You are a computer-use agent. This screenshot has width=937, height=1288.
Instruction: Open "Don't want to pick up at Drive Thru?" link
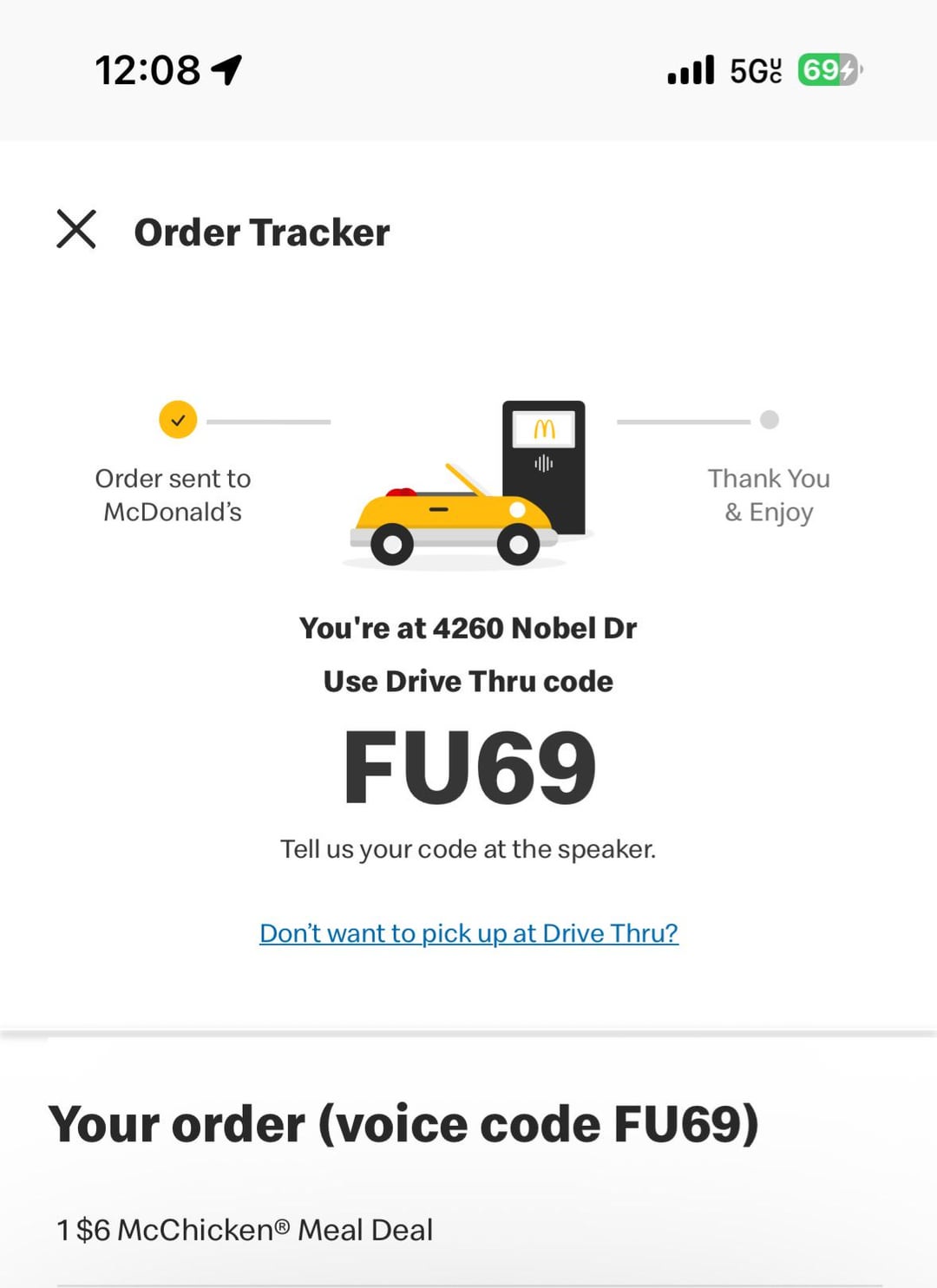point(468,933)
